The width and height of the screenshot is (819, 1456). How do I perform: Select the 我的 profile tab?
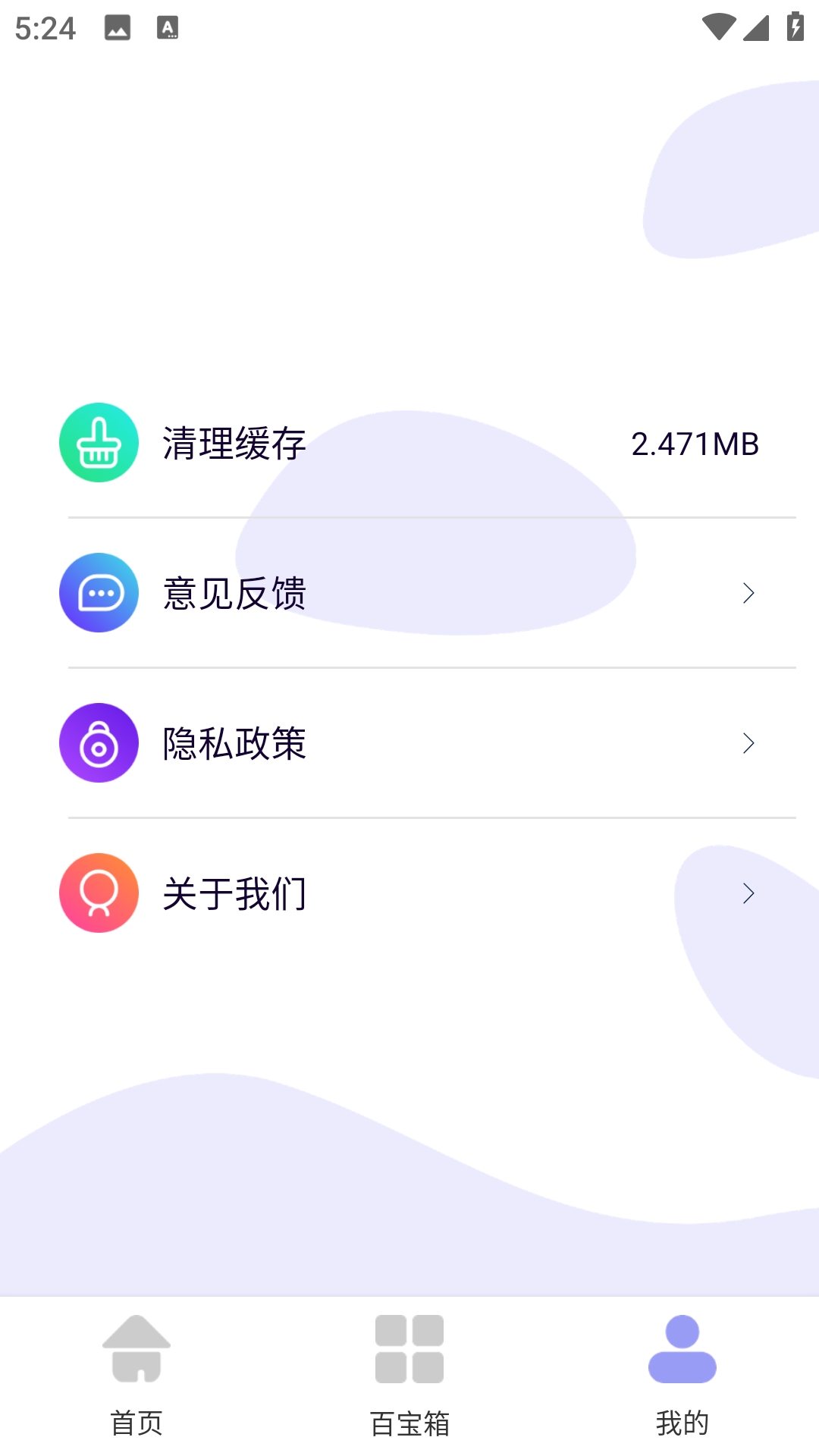[682, 1374]
